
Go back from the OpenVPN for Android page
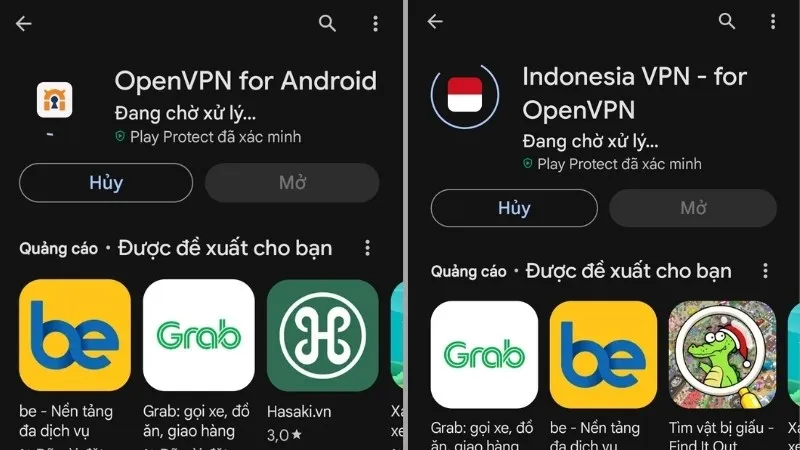click(23, 24)
